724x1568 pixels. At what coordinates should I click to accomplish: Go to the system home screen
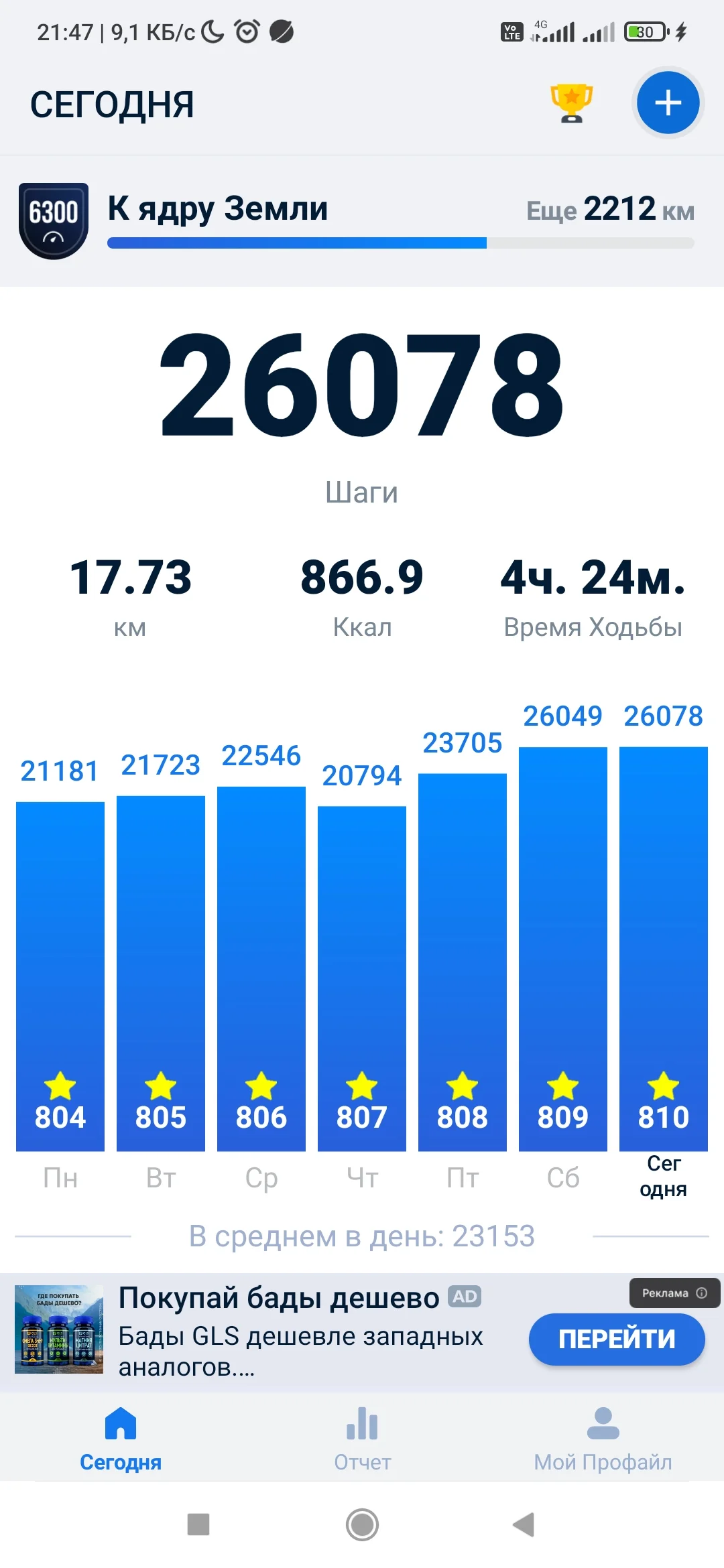[362, 1525]
